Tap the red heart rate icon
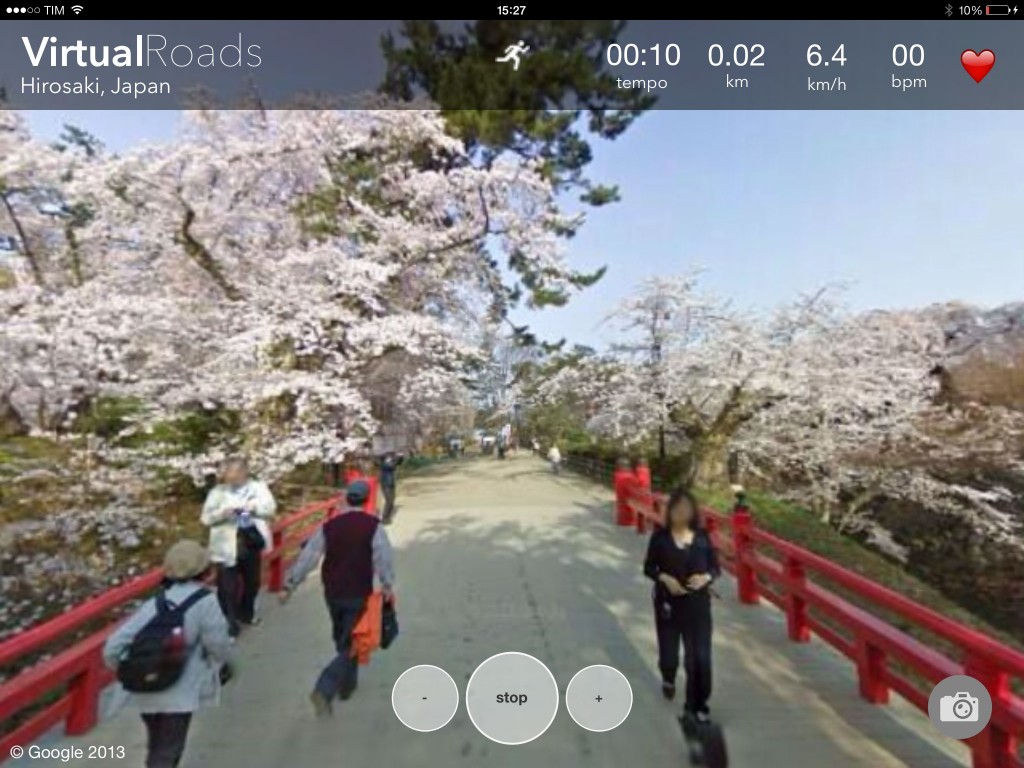The image size is (1024, 768). (977, 66)
